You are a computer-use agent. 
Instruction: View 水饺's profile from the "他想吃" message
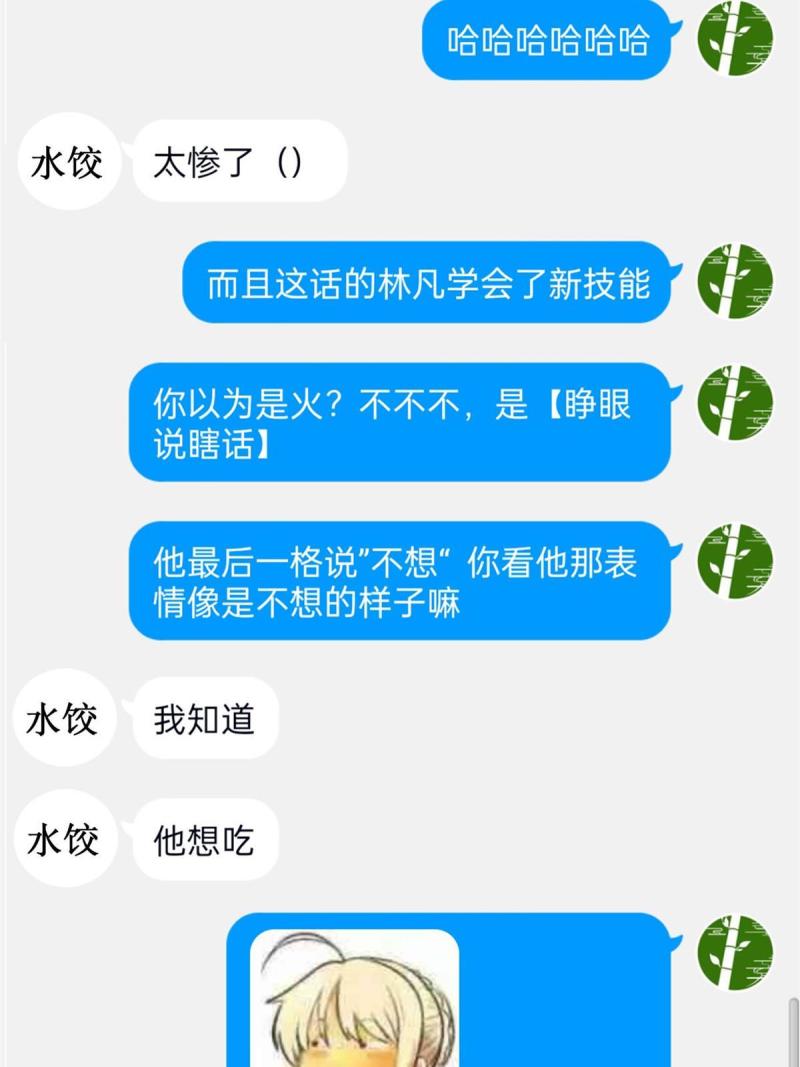pos(64,839)
